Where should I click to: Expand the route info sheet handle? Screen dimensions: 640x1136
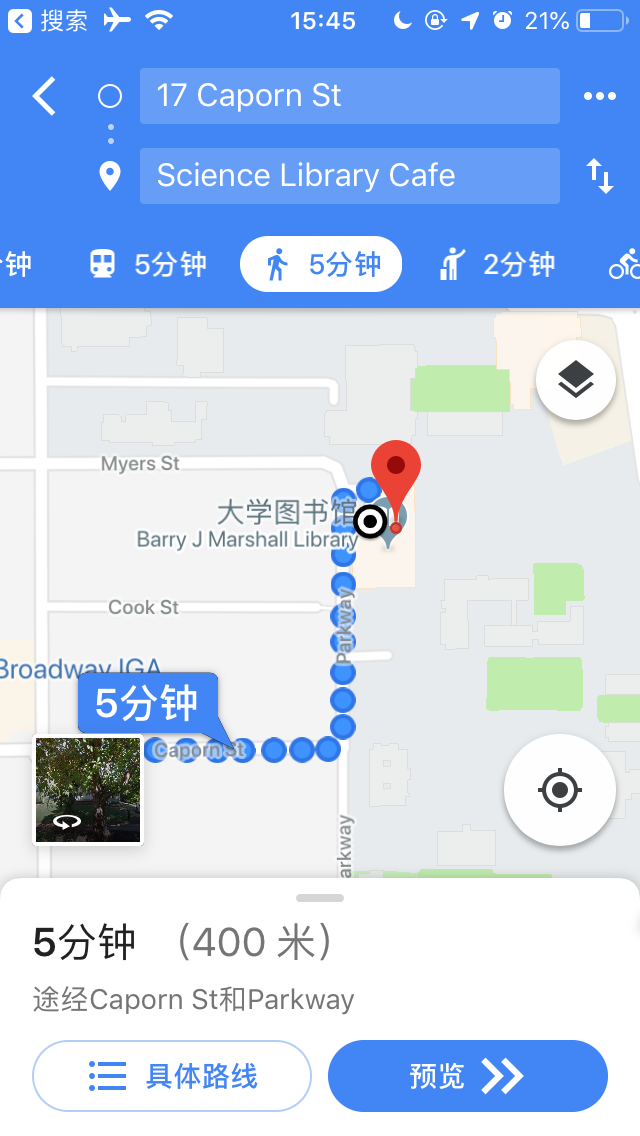point(320,898)
